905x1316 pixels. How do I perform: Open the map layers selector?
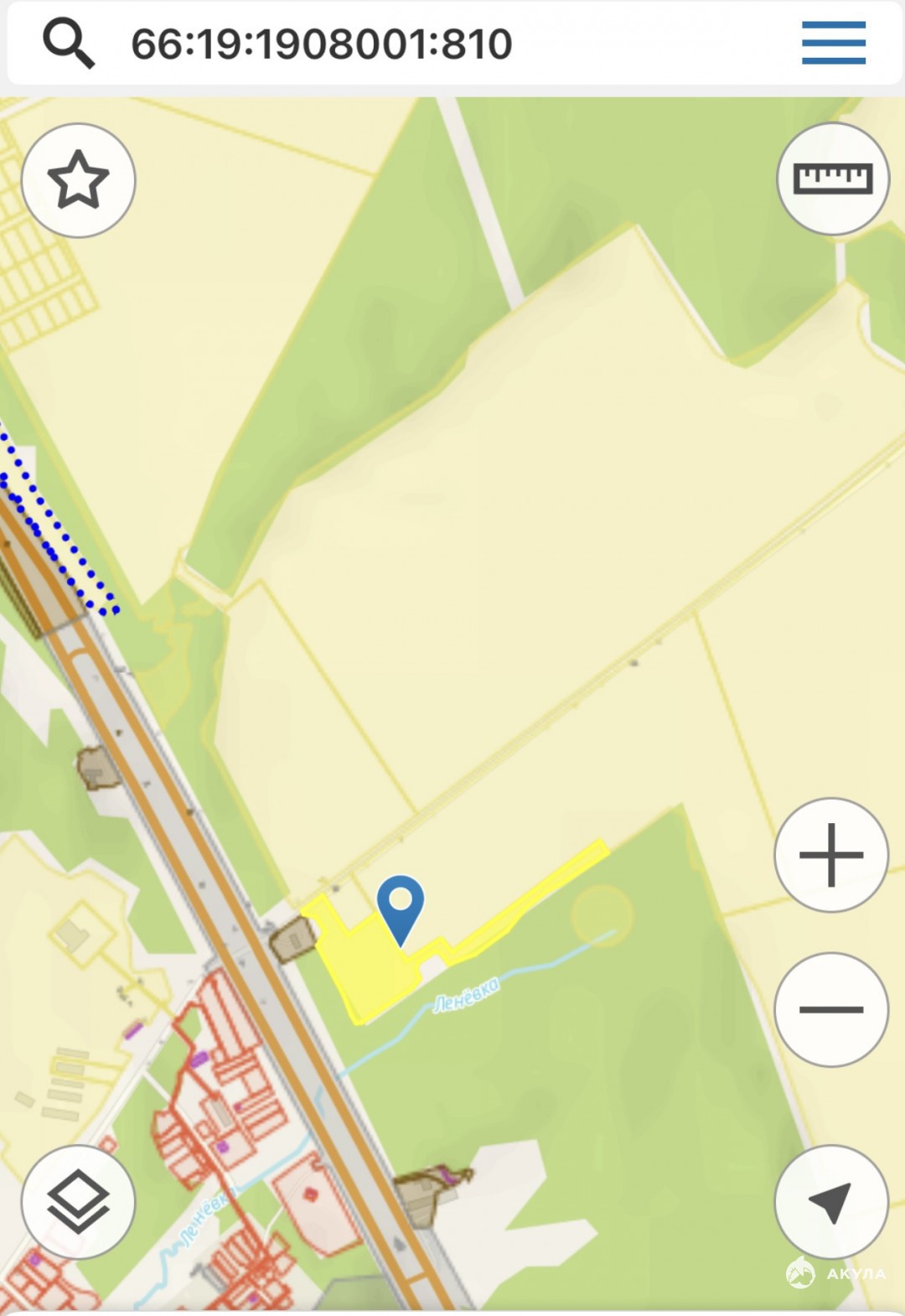(78, 1201)
